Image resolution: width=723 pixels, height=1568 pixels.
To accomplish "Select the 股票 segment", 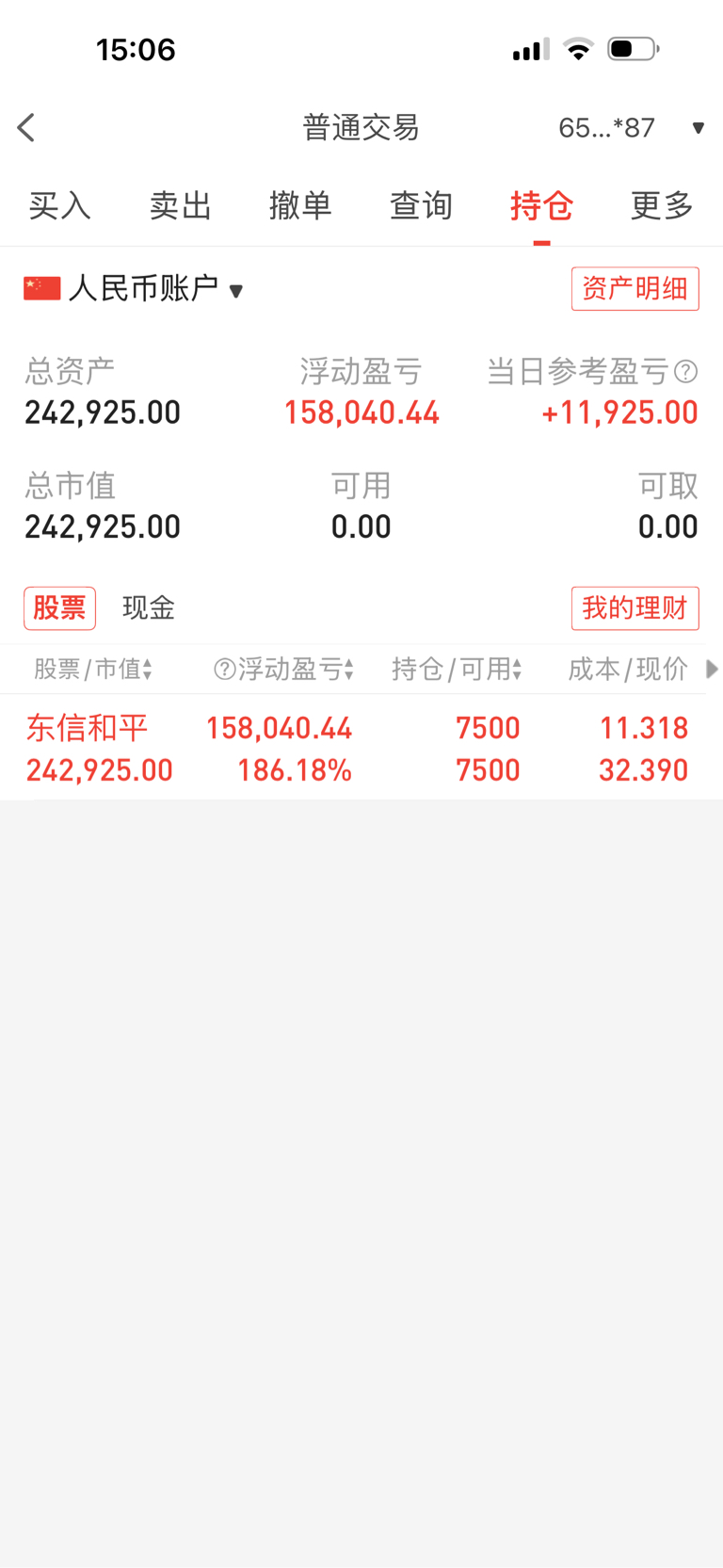I will click(x=59, y=608).
